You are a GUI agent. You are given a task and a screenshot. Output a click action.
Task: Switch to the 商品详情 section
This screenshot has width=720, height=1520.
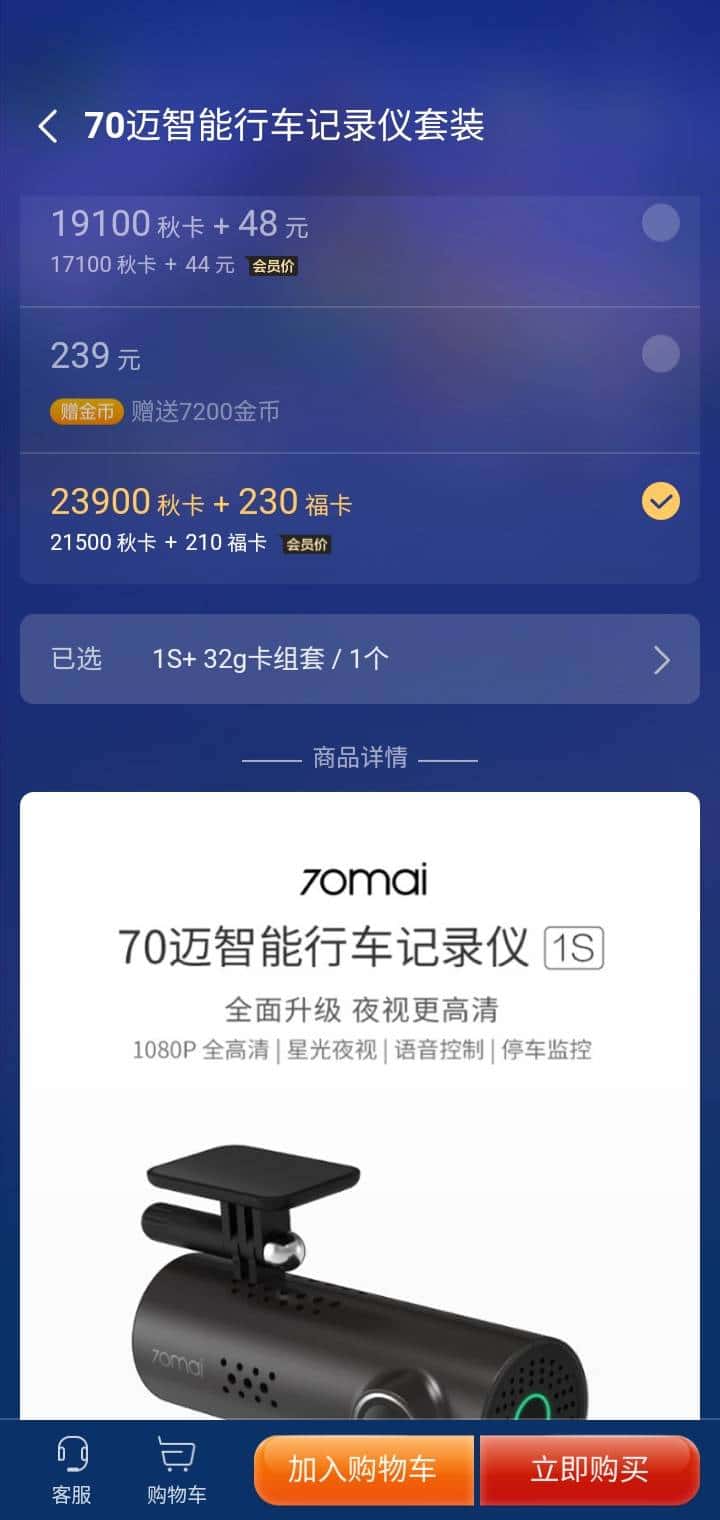[x=360, y=757]
